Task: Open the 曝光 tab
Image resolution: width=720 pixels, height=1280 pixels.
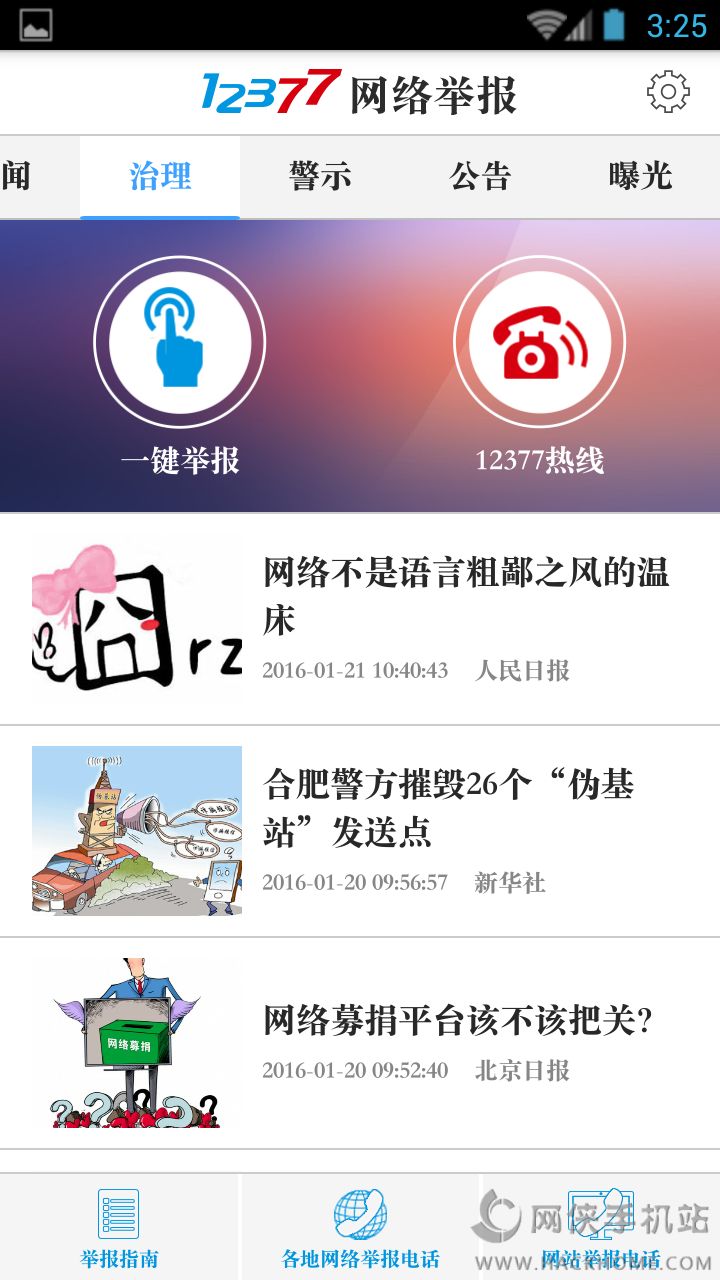Action: pos(640,176)
